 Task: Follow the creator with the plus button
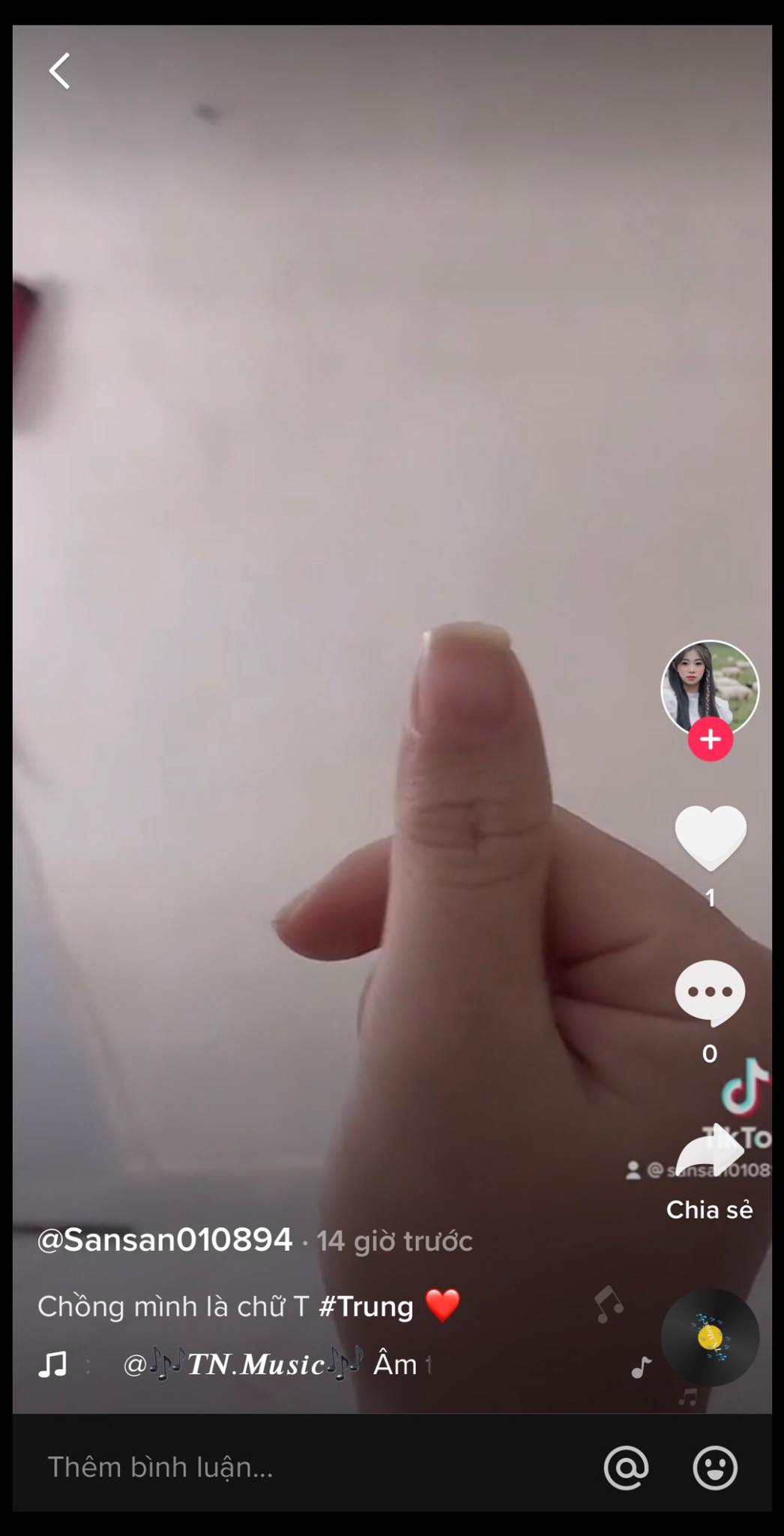pos(710,739)
